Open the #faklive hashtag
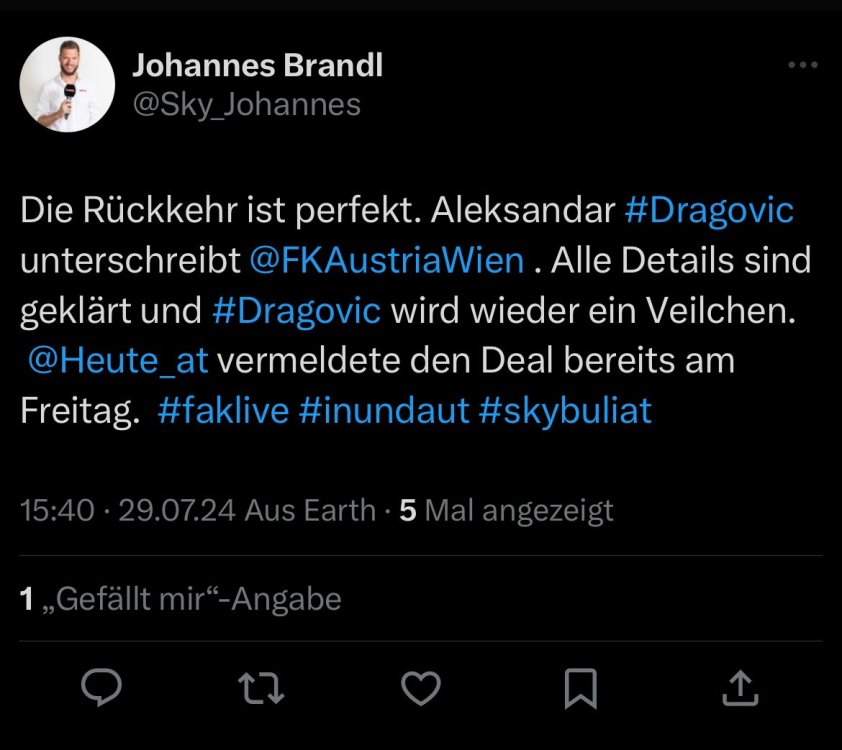This screenshot has height=750, width=842. (x=223, y=410)
